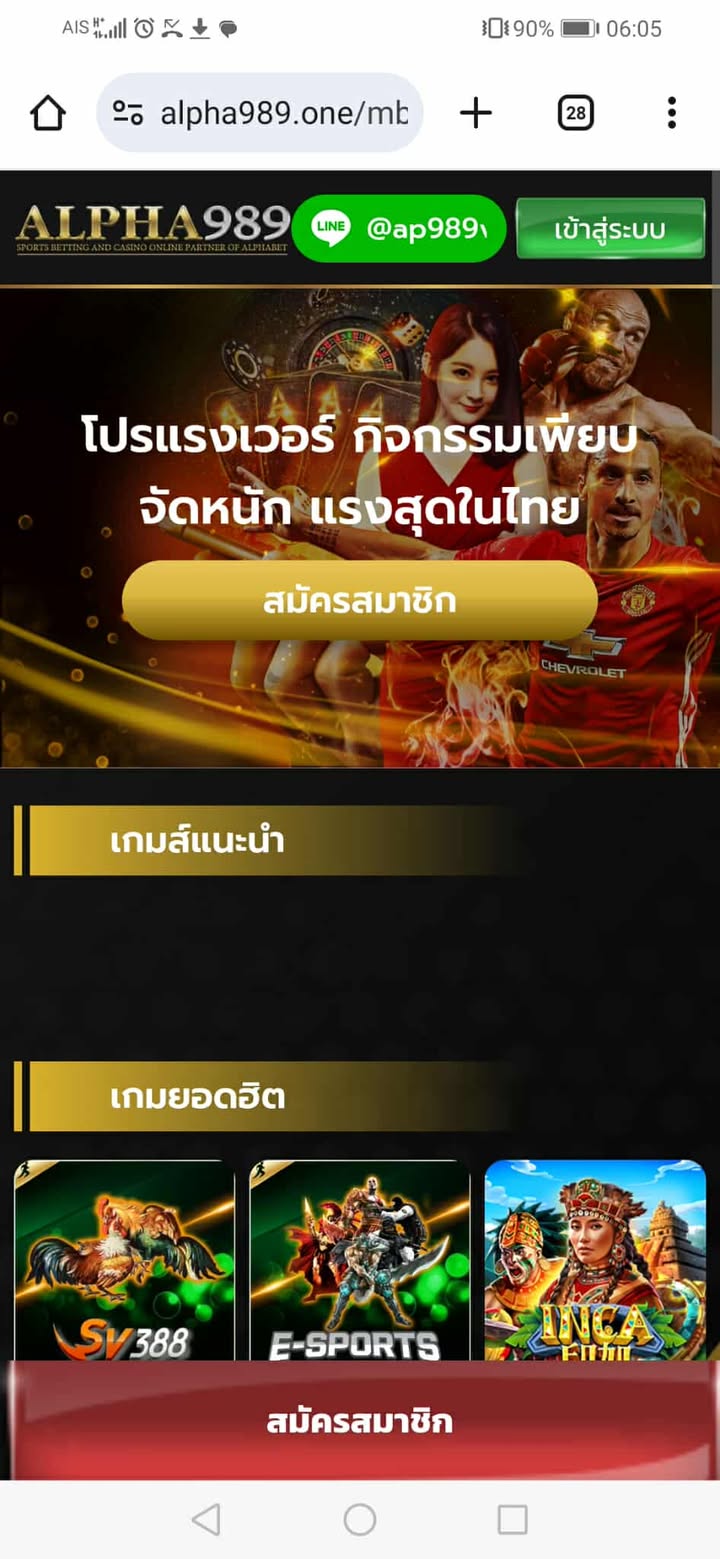Viewport: 720px width, 1559px height.
Task: Tap the alpha989.one address bar
Action: (284, 113)
